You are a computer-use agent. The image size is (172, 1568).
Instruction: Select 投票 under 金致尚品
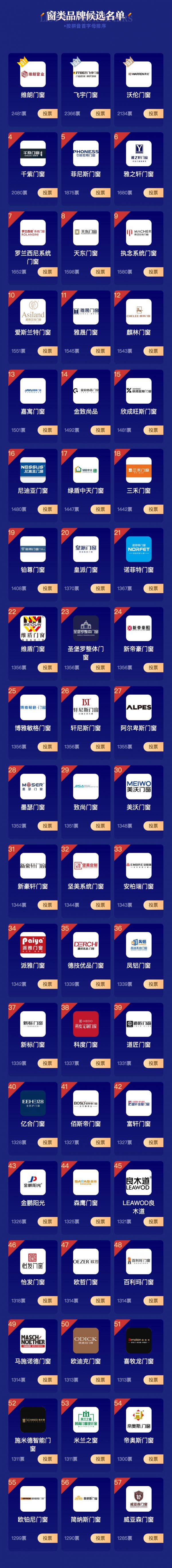point(100,430)
